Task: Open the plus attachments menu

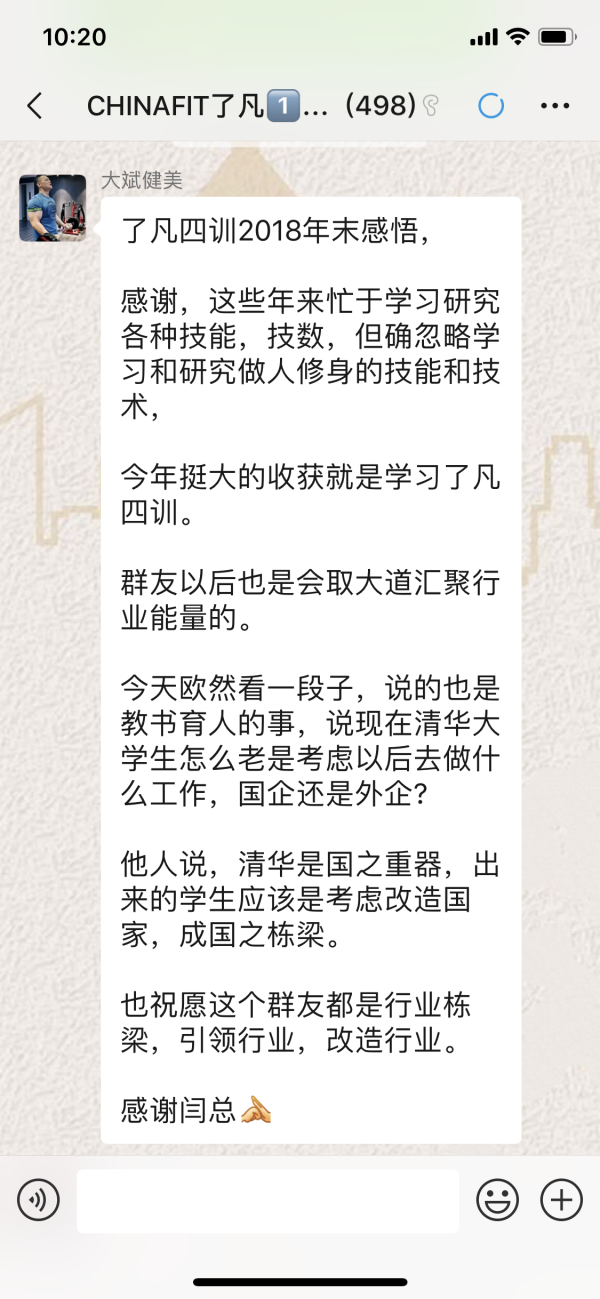Action: 561,1199
